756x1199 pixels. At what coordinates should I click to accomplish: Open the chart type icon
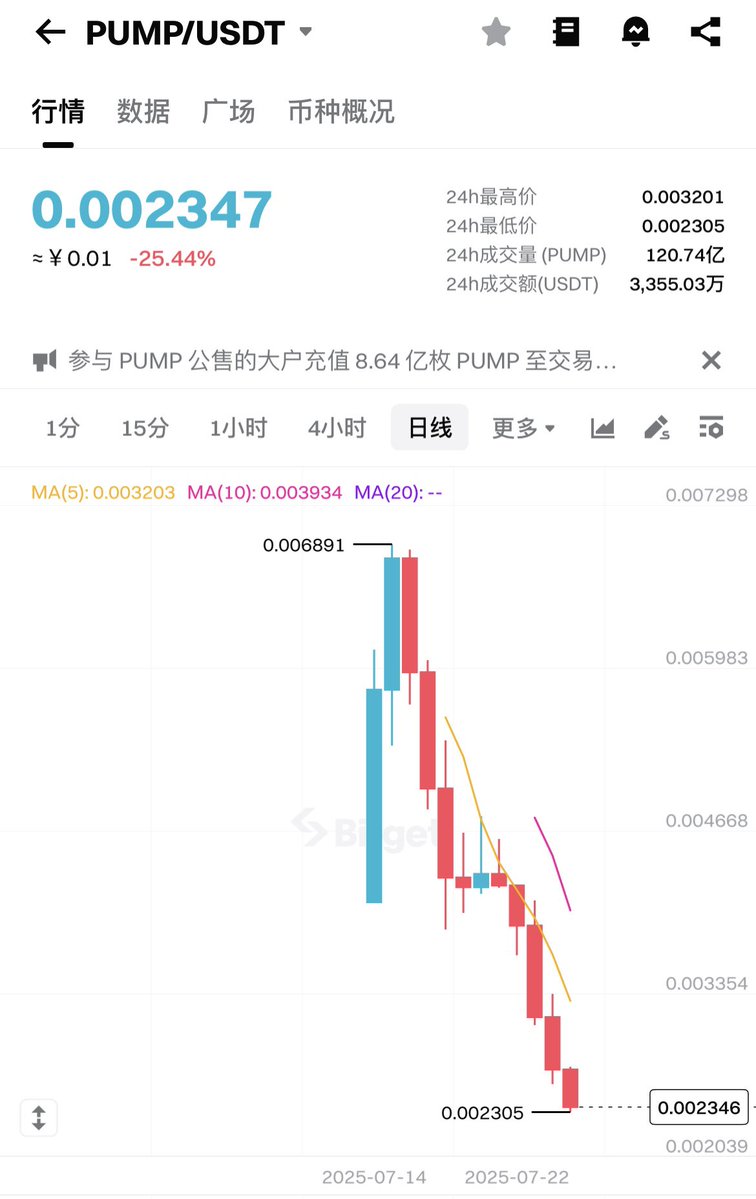pyautogui.click(x=602, y=429)
